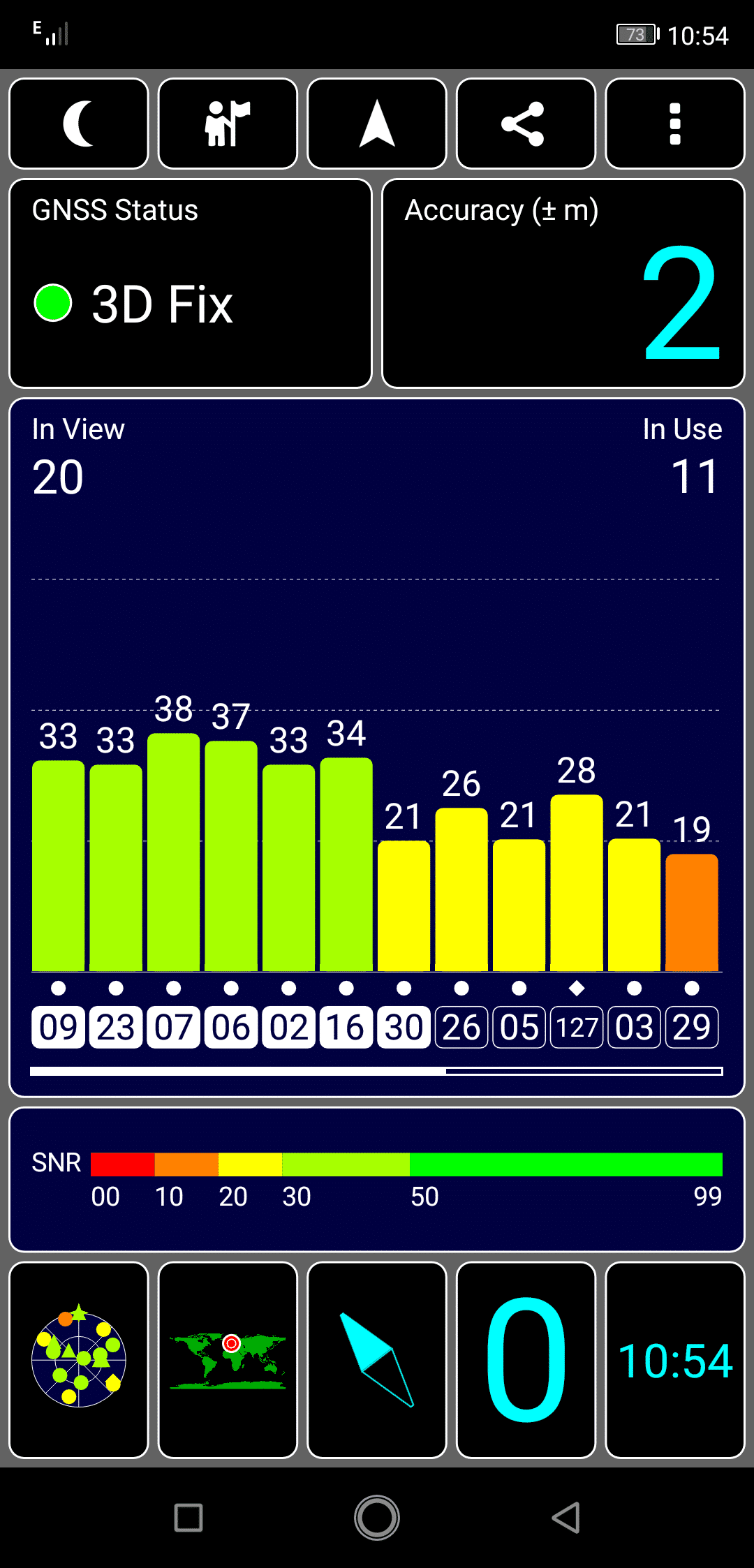
Task: Switch to night mode with moon icon
Action: point(79,124)
